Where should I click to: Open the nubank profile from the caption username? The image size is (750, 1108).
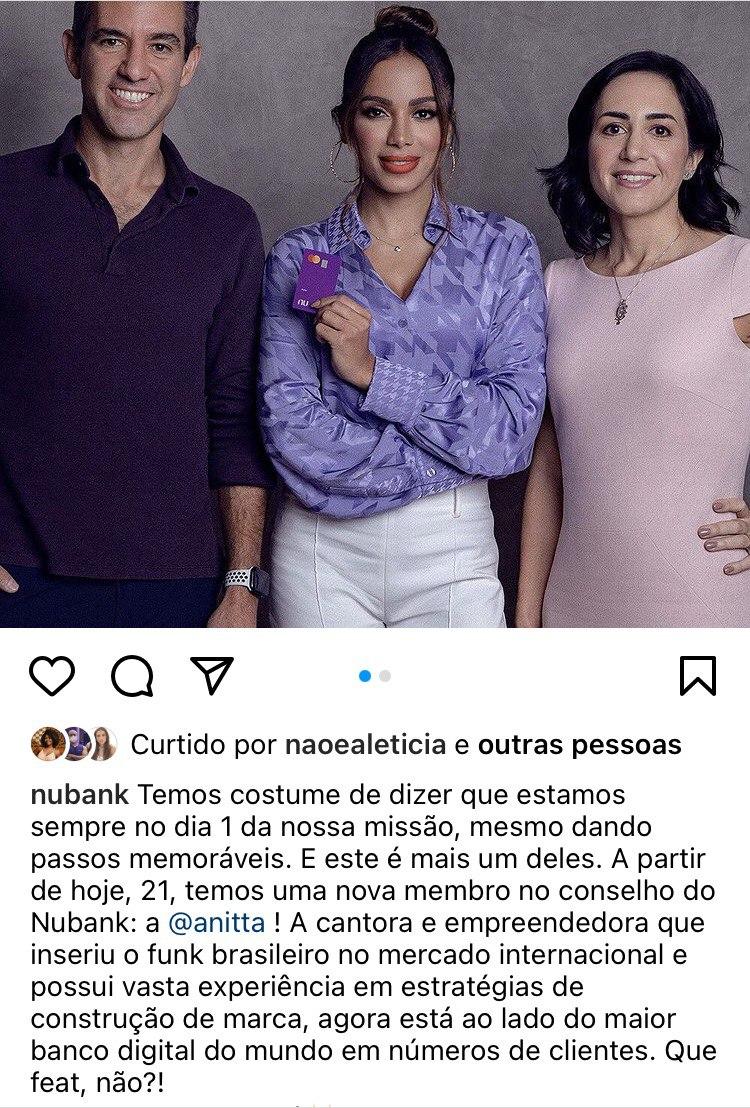(80, 796)
